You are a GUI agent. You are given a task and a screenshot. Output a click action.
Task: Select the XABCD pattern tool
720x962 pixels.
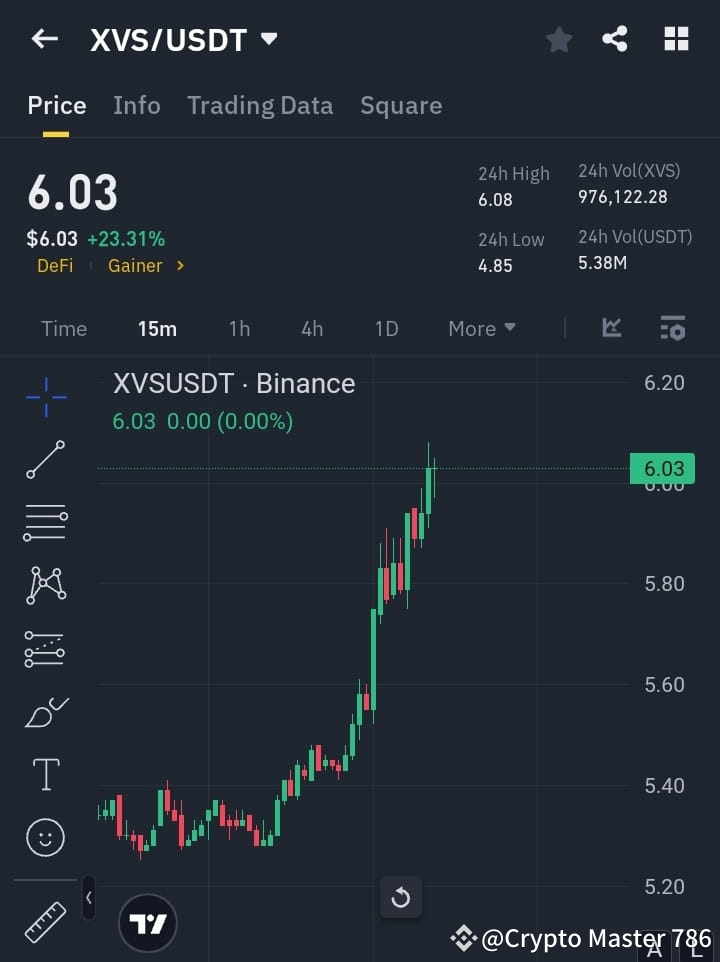tap(44, 586)
